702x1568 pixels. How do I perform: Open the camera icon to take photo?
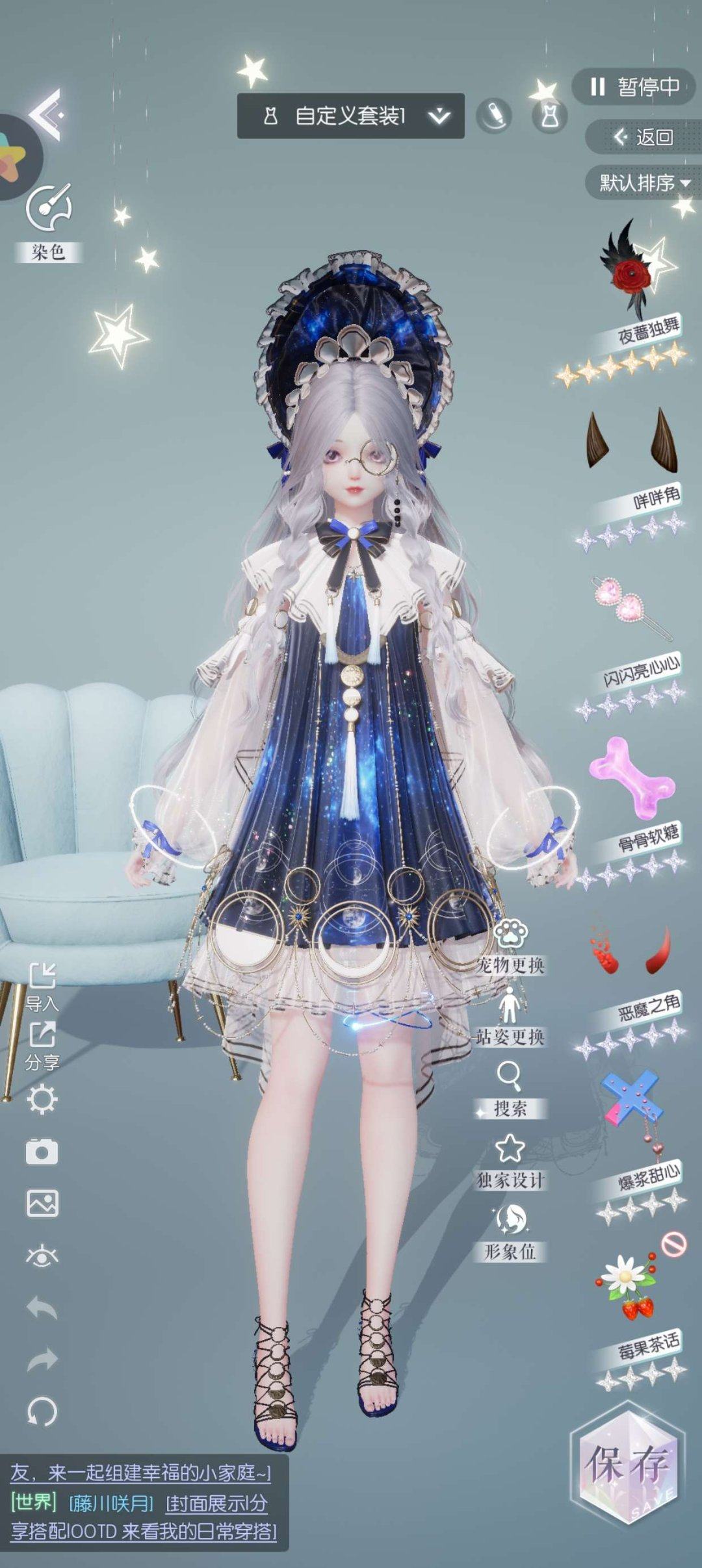tap(42, 1152)
